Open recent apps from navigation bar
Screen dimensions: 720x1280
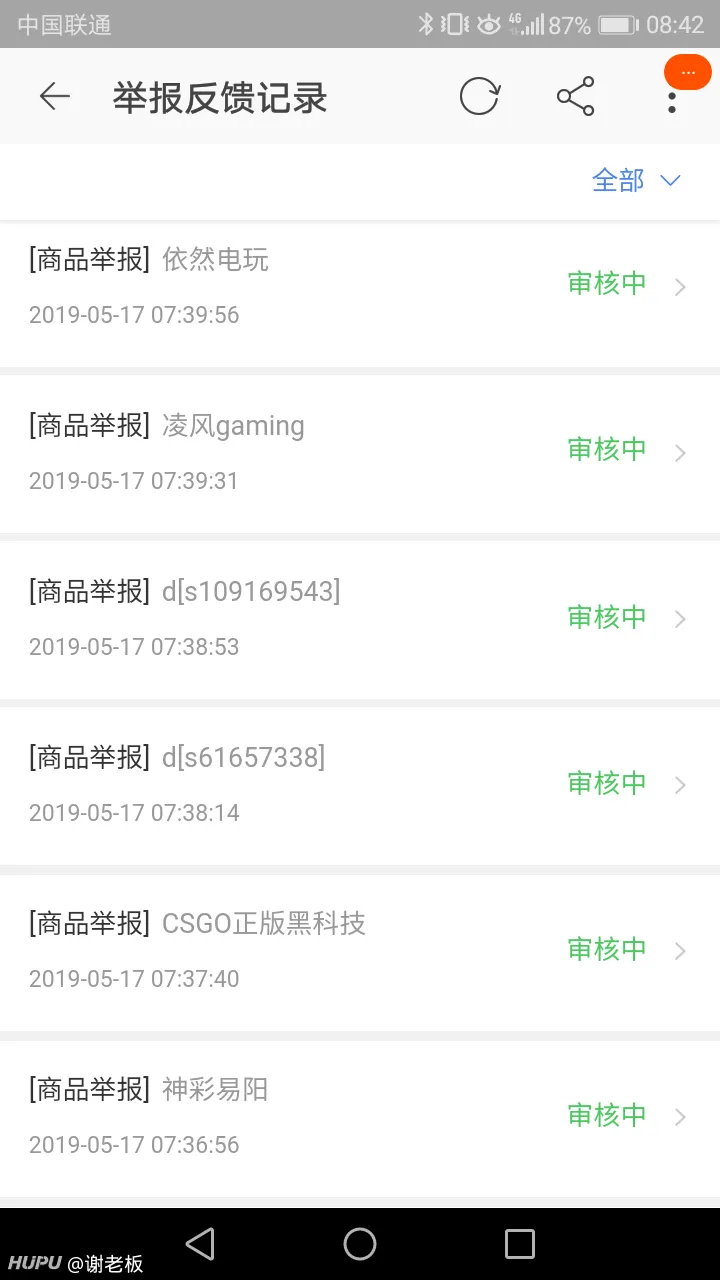(520, 1244)
